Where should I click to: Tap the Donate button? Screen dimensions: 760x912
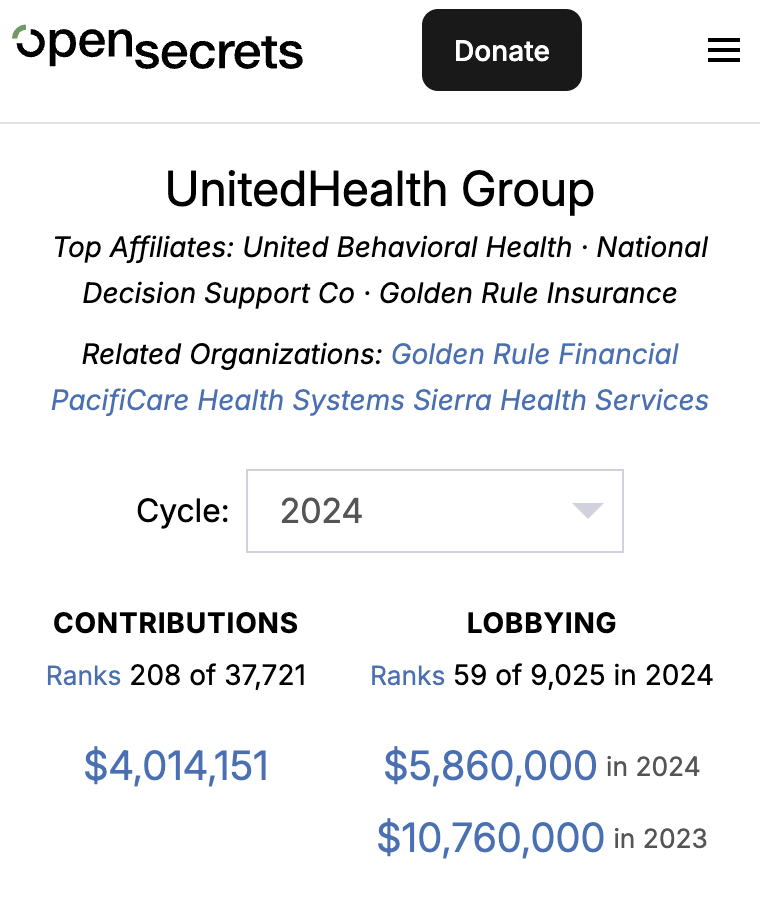[501, 51]
